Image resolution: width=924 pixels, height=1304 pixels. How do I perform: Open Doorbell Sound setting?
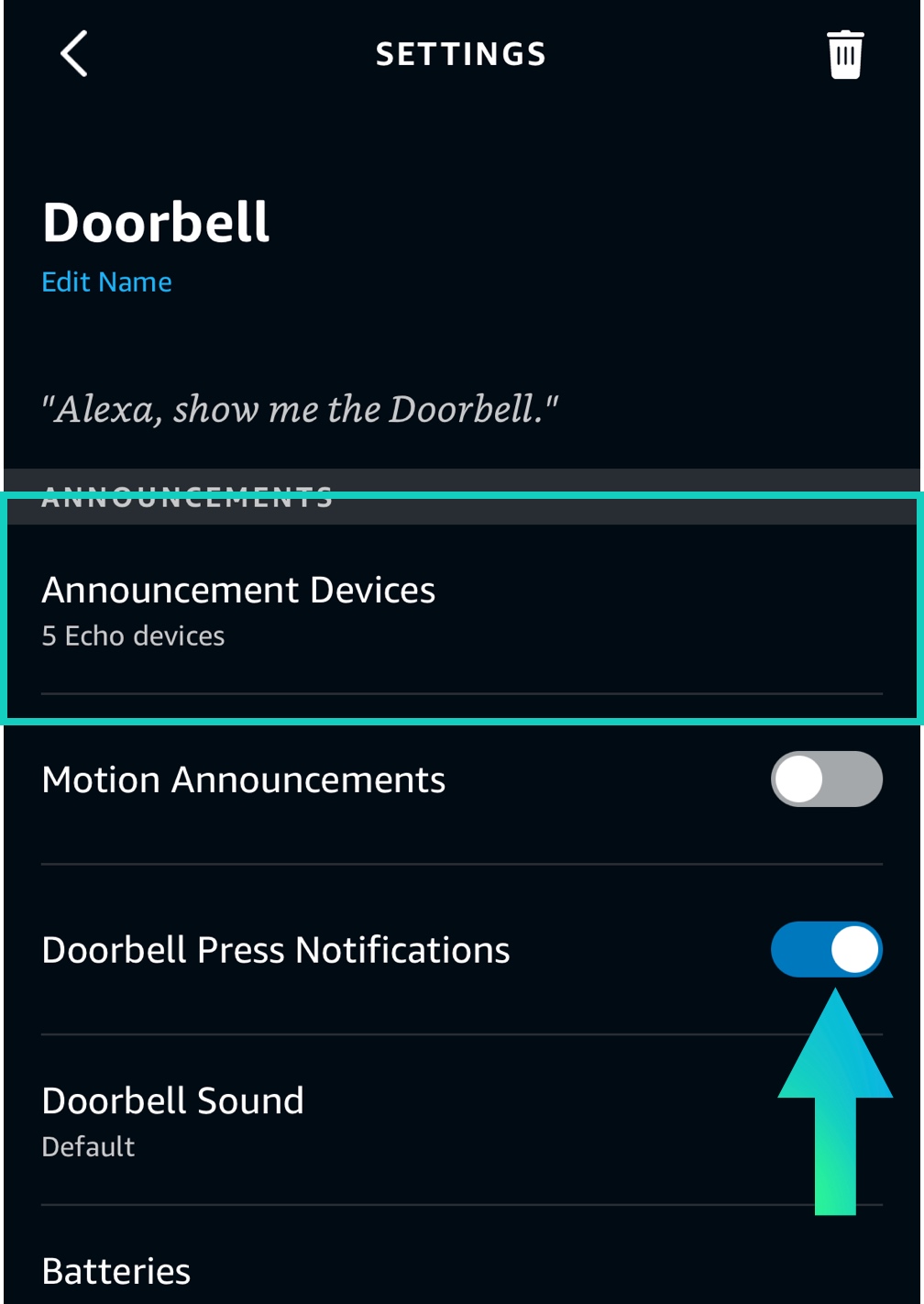[x=174, y=1120]
